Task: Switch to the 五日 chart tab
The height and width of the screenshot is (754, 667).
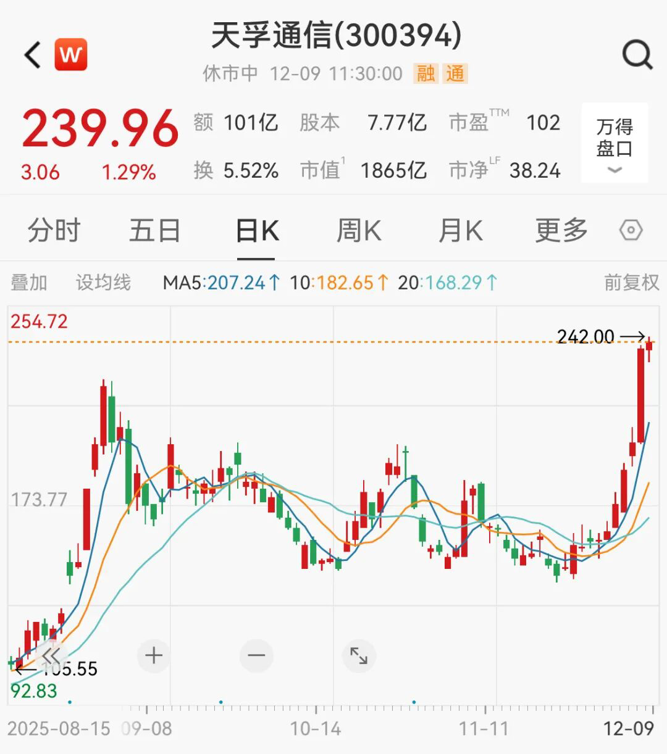Action: 155,231
